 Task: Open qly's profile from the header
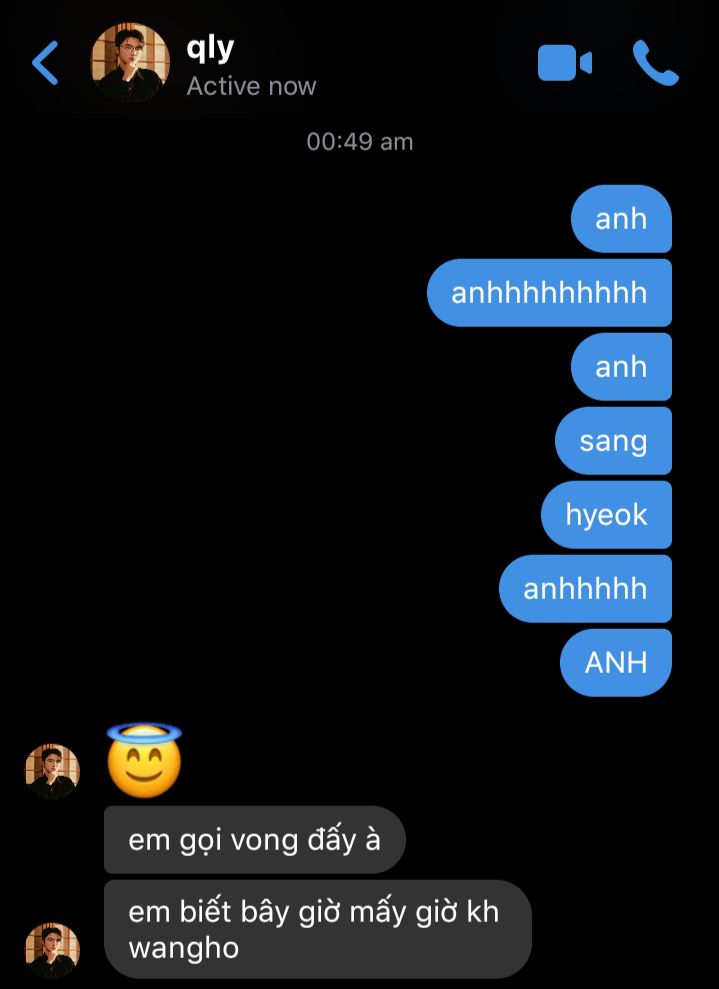[x=130, y=63]
